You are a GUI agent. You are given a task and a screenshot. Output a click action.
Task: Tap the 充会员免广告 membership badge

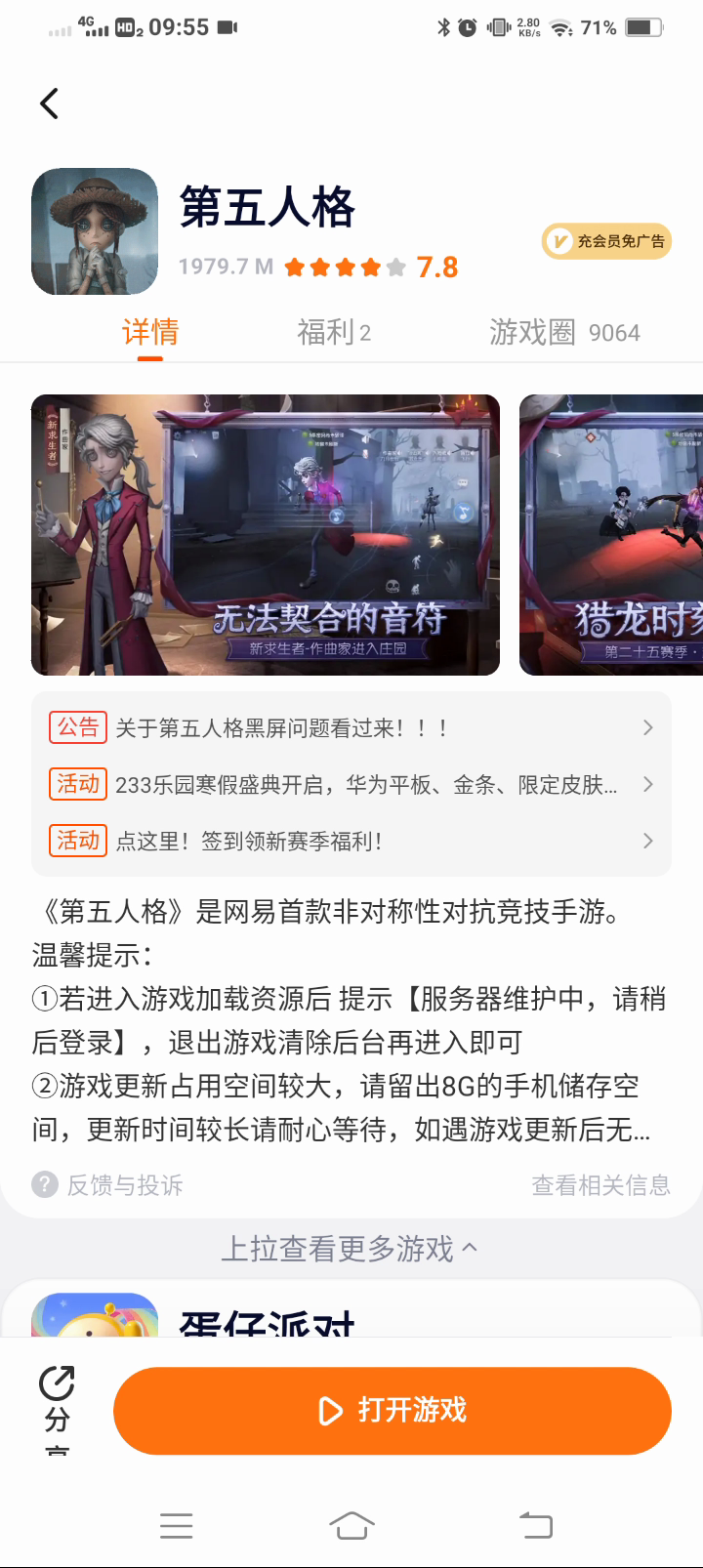click(x=606, y=241)
